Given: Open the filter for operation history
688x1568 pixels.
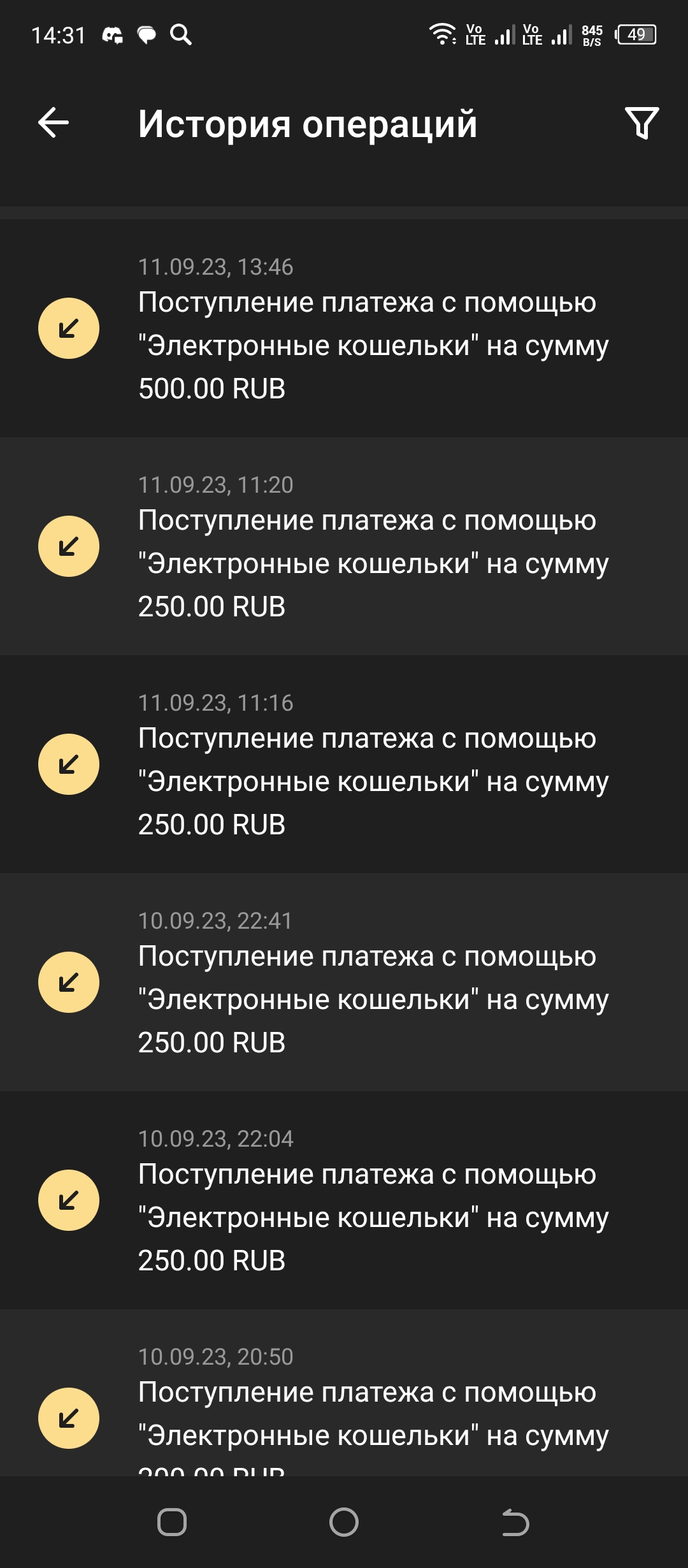Looking at the screenshot, I should [641, 122].
